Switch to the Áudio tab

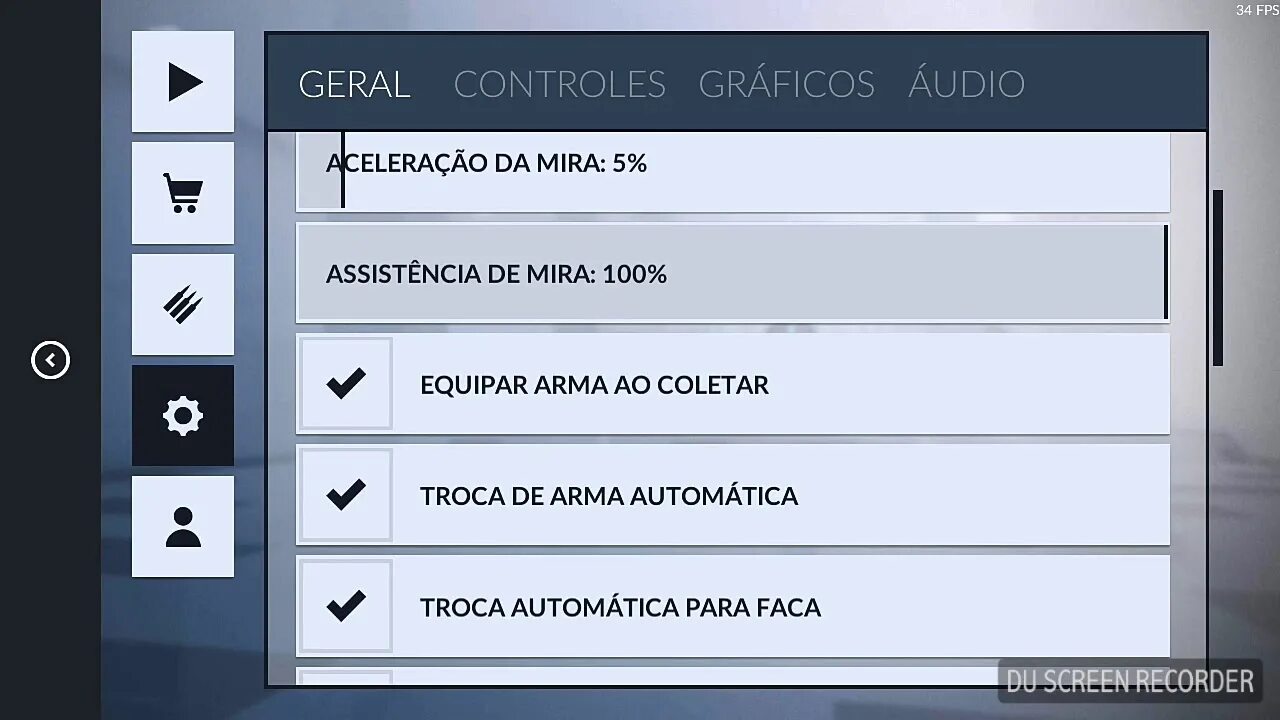[966, 84]
